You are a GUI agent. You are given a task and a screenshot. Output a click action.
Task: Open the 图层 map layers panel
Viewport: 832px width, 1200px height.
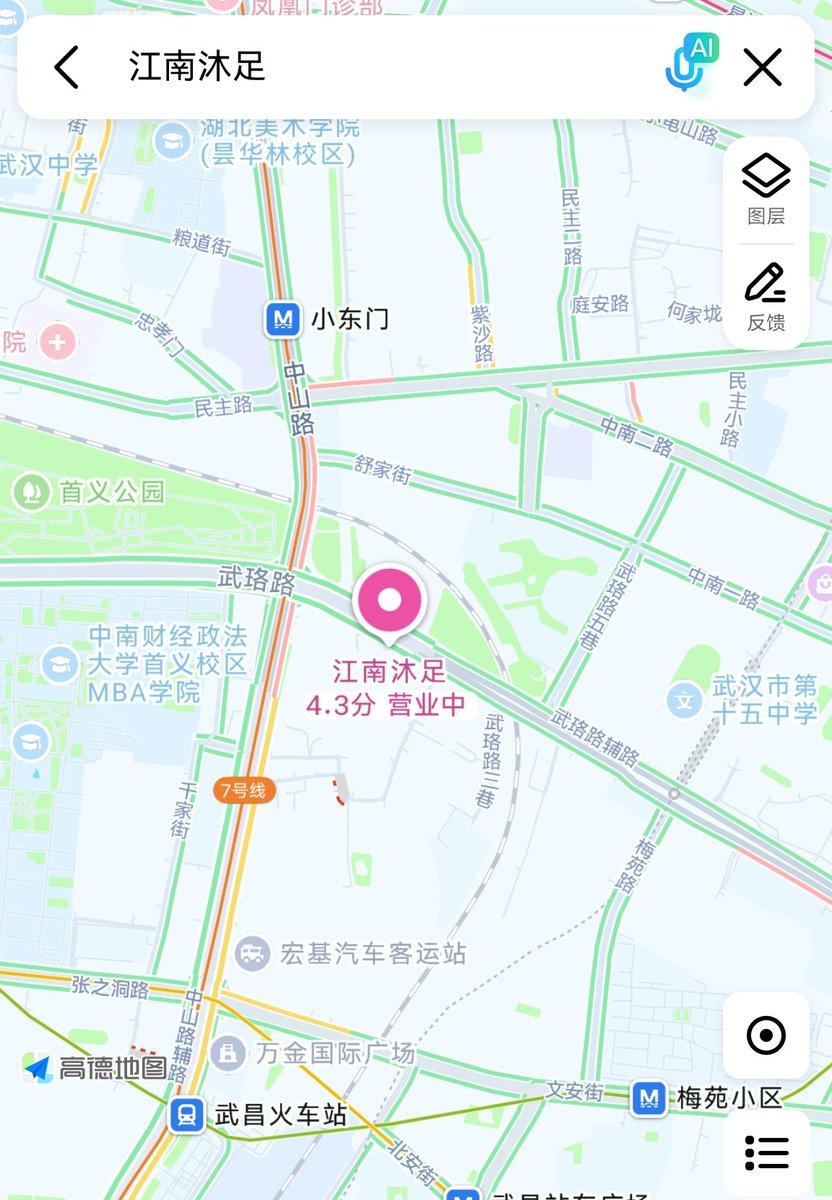(x=765, y=185)
